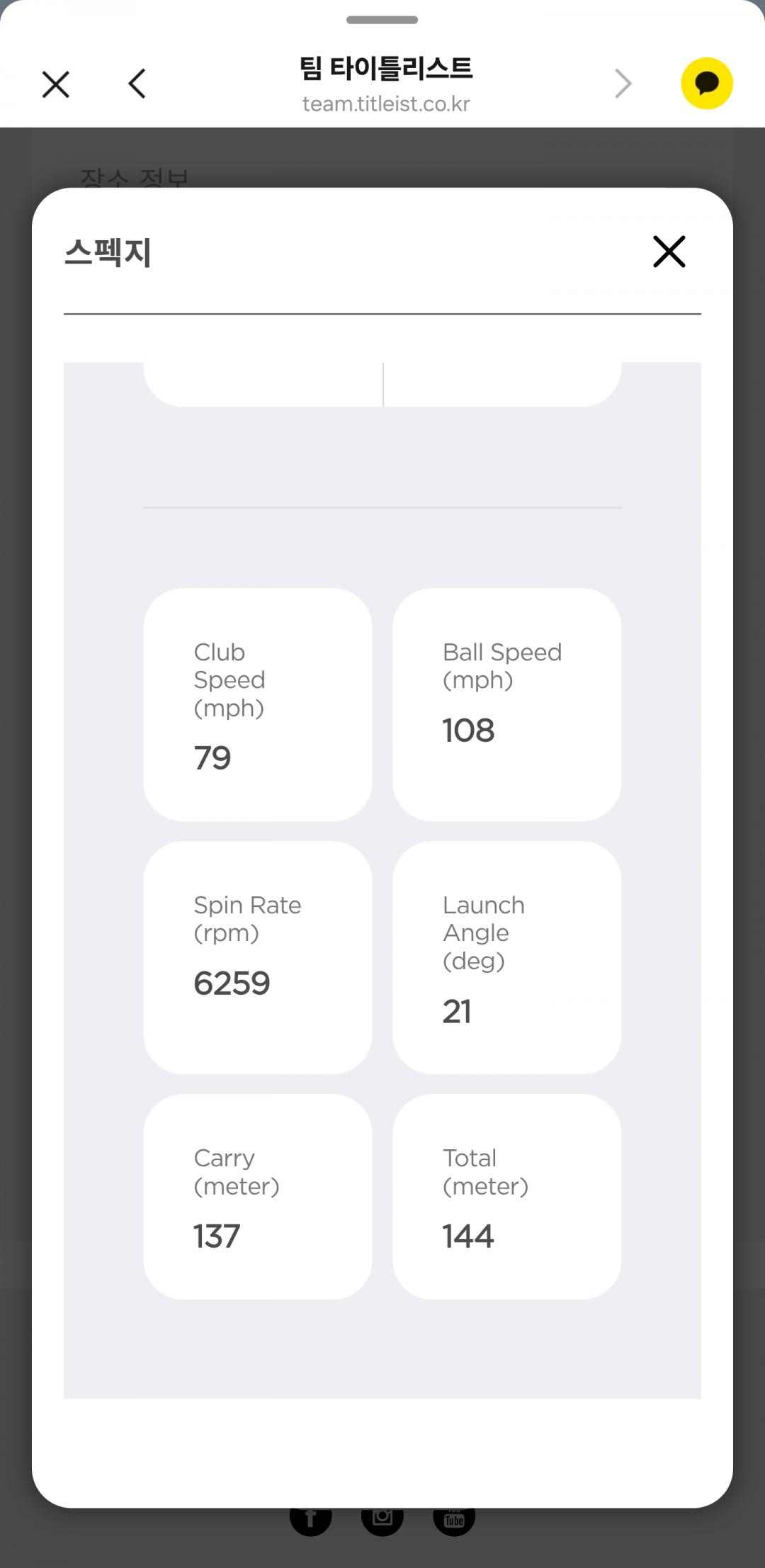
Task: Close the in-app browser window
Action: click(x=56, y=84)
